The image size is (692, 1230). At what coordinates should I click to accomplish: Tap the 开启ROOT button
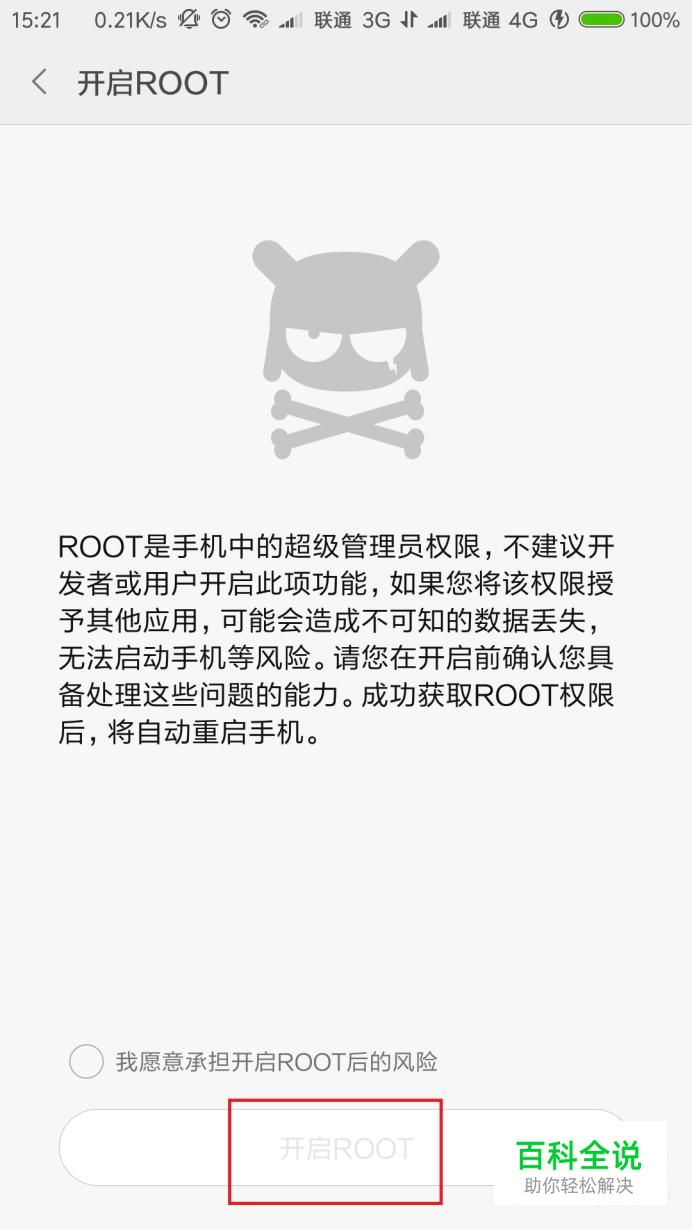(345, 1148)
